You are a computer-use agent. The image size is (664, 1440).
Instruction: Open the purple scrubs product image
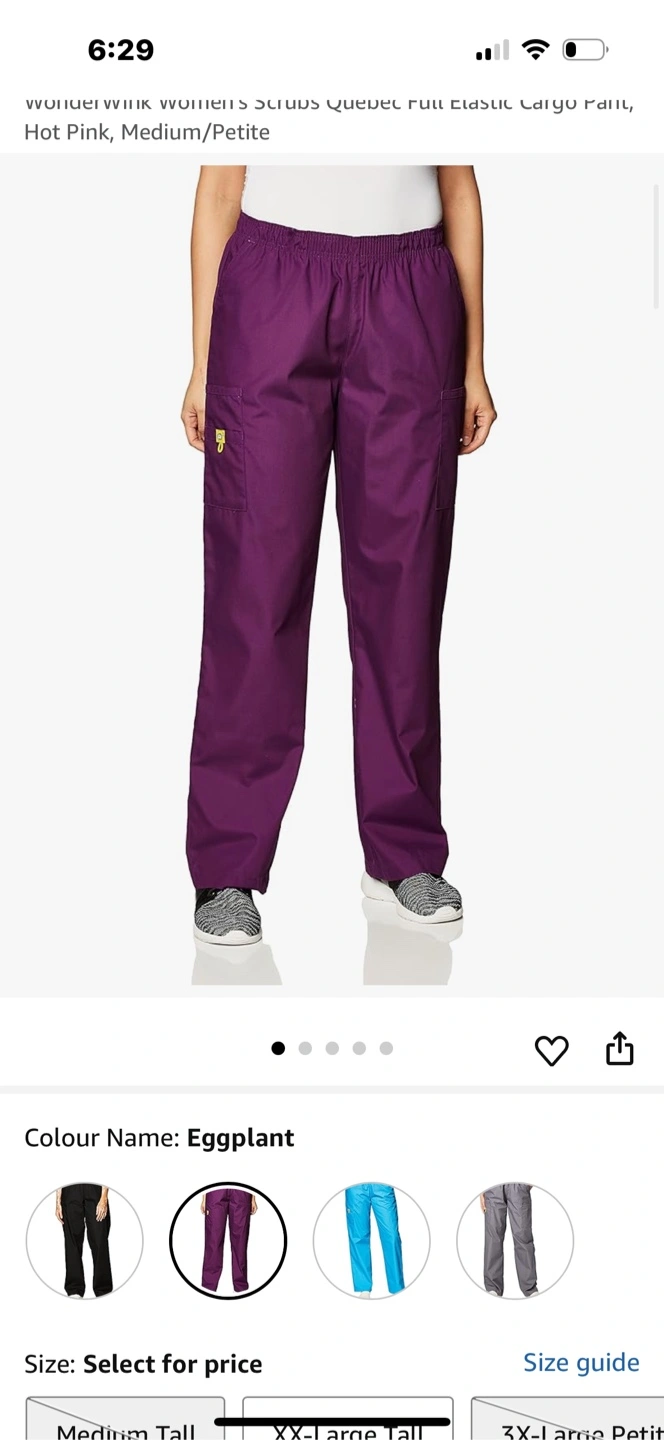coord(332,575)
